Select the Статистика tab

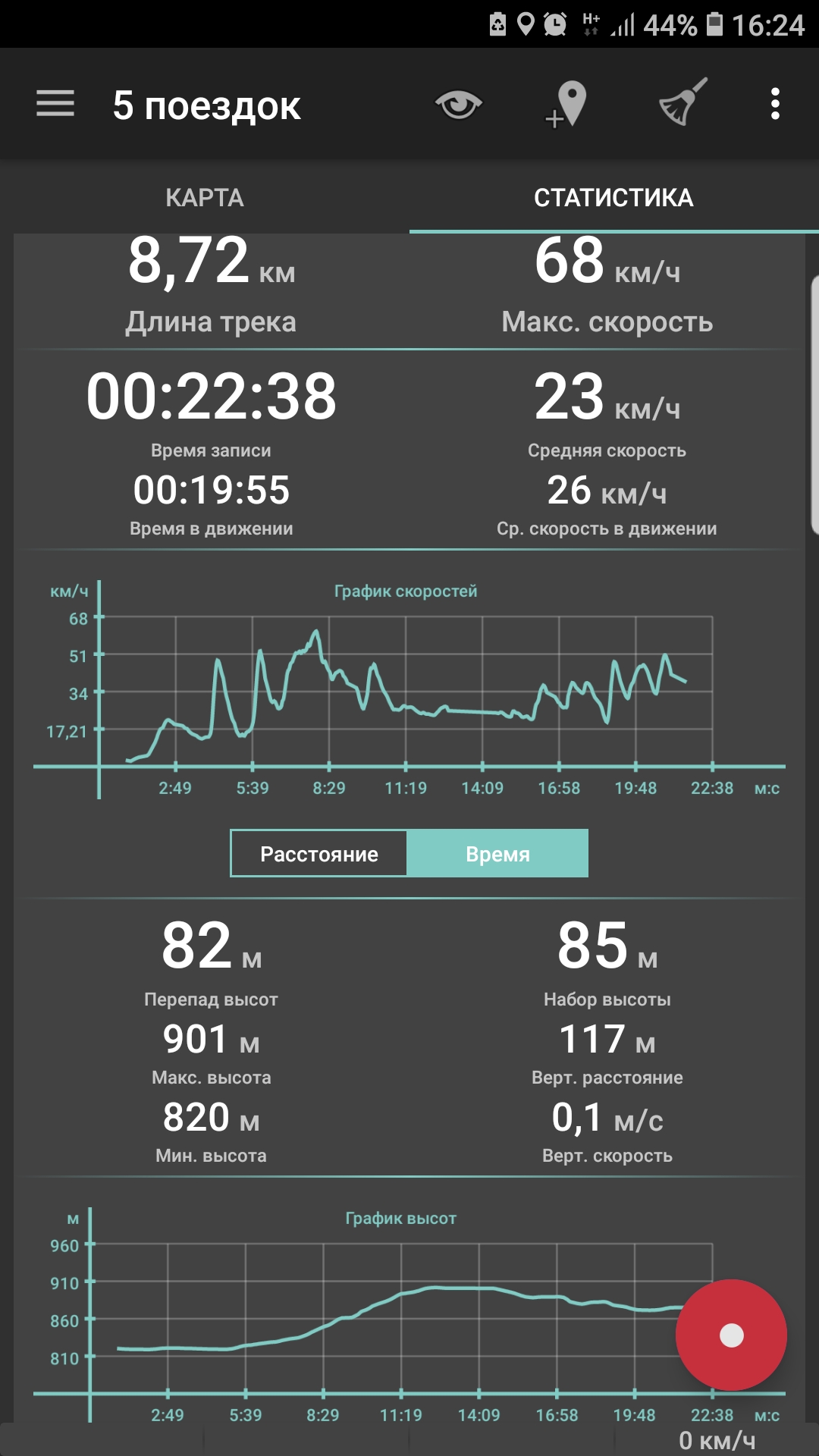[613, 198]
